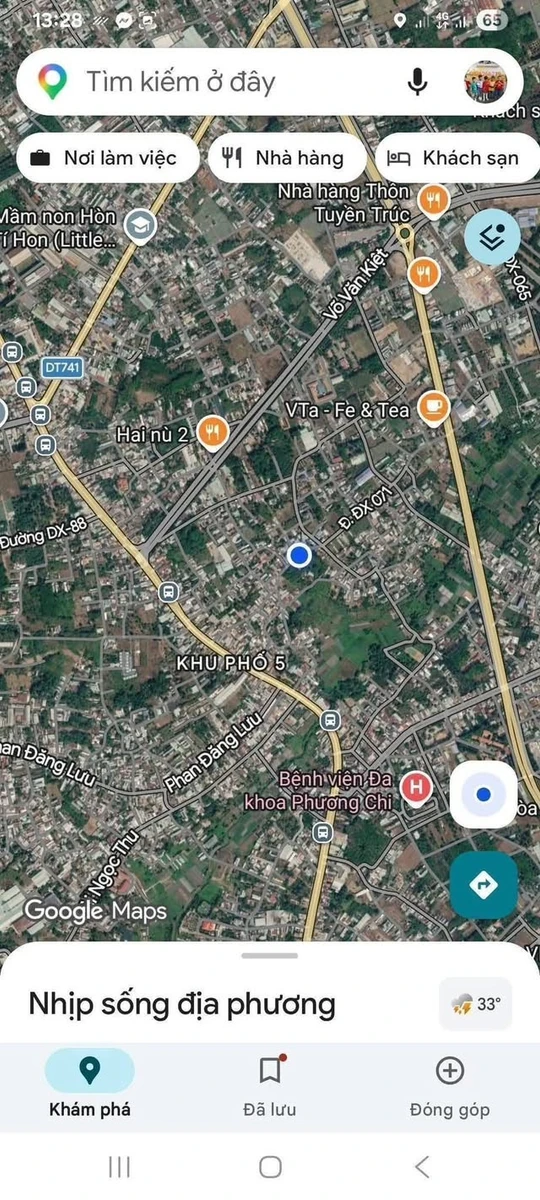Start voice search with the microphone
This screenshot has height=1200, width=540.
[418, 82]
